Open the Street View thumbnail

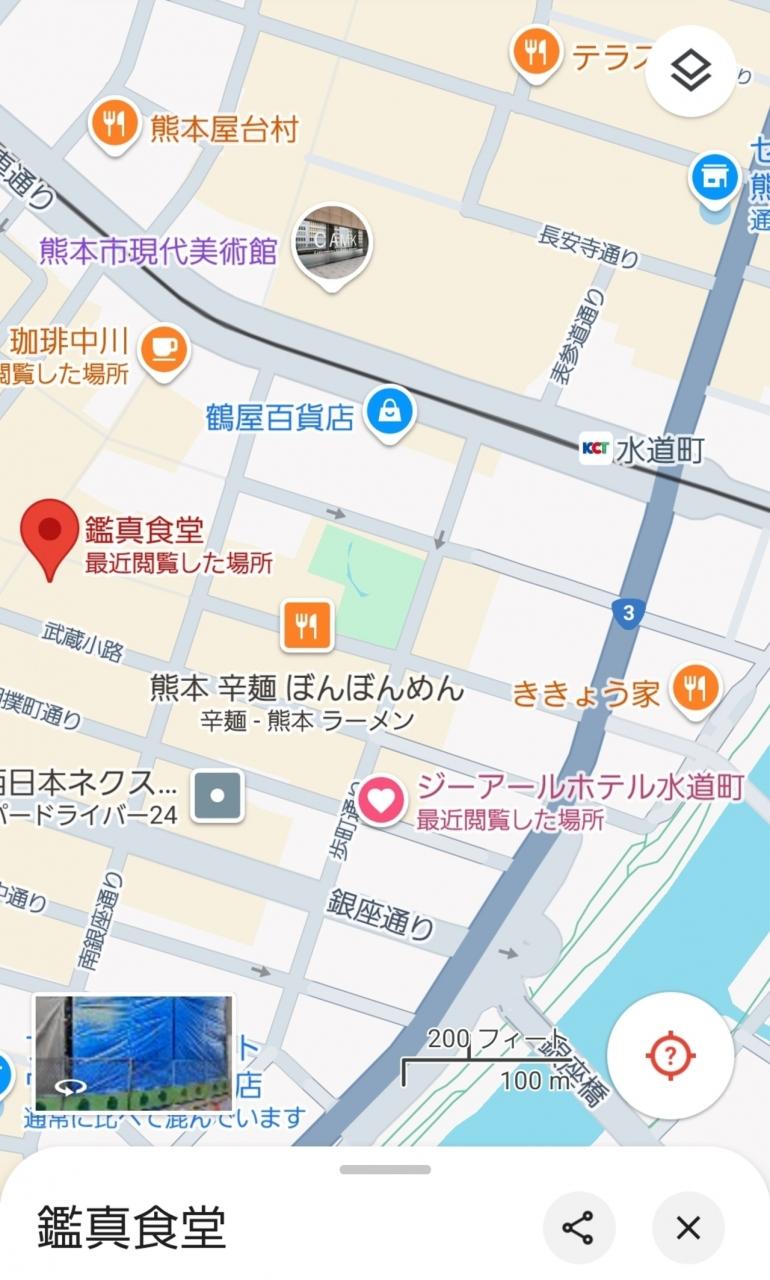click(134, 1053)
